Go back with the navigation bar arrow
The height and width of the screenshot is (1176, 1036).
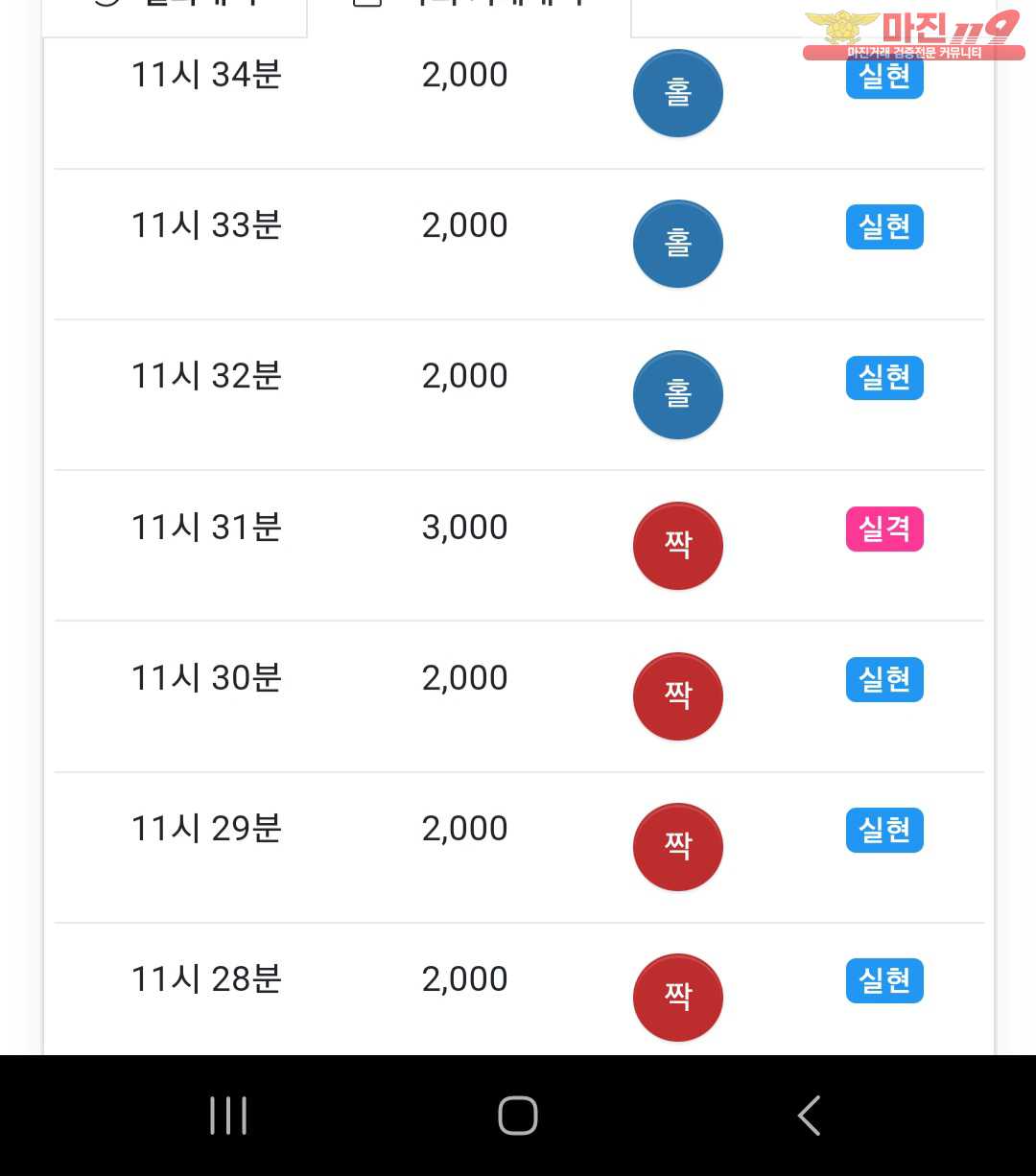coord(809,1116)
